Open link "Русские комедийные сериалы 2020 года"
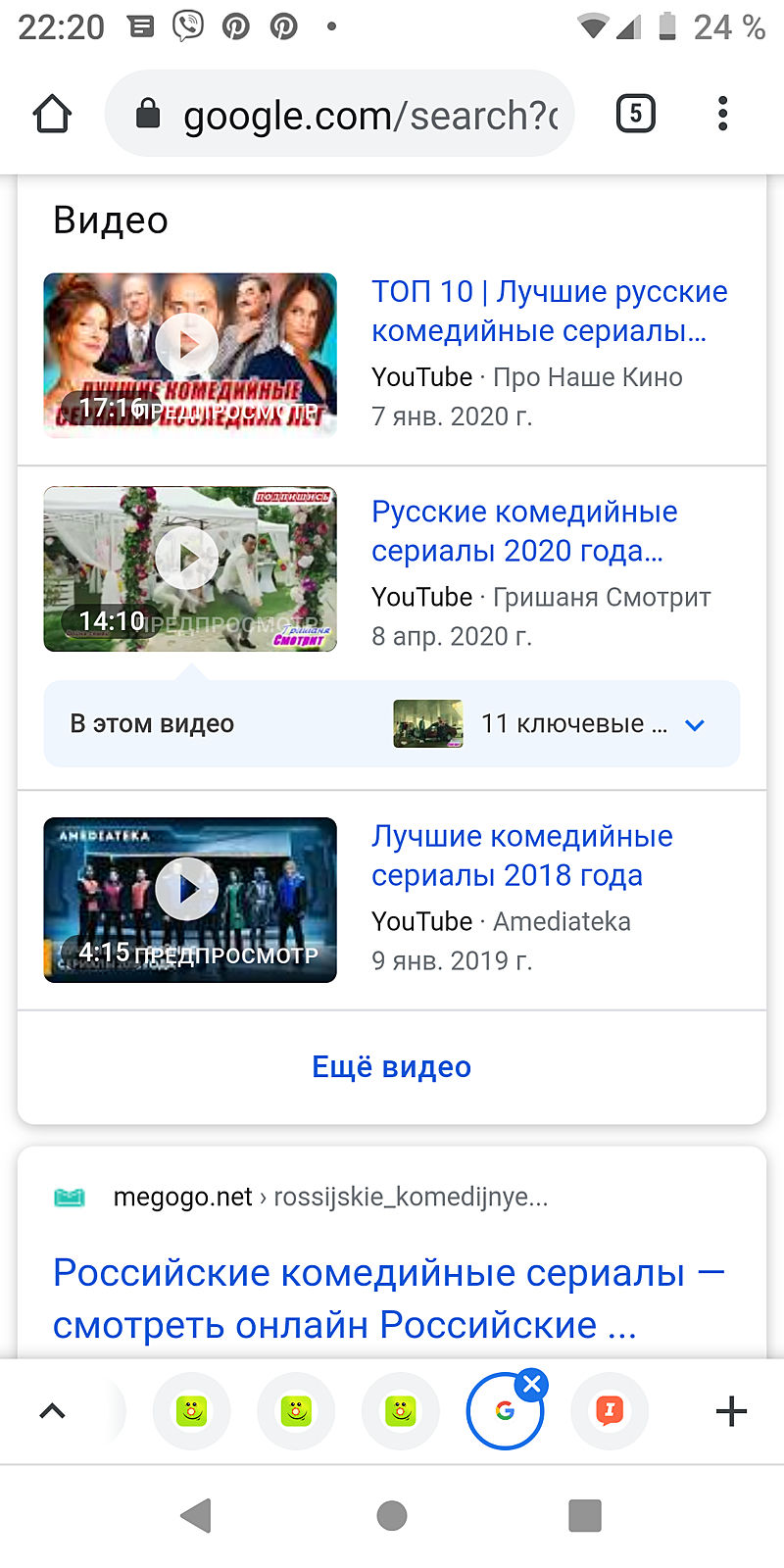The image size is (784, 1568). (524, 530)
